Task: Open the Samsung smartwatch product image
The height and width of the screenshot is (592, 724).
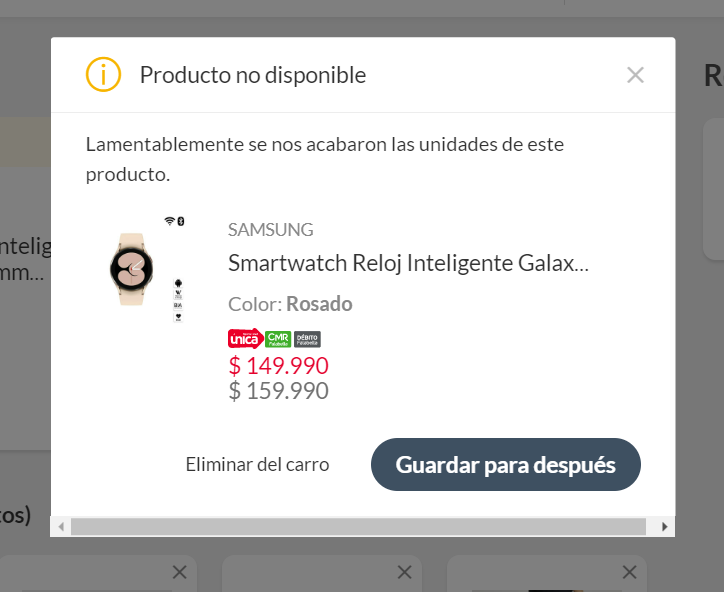Action: pyautogui.click(x=138, y=268)
